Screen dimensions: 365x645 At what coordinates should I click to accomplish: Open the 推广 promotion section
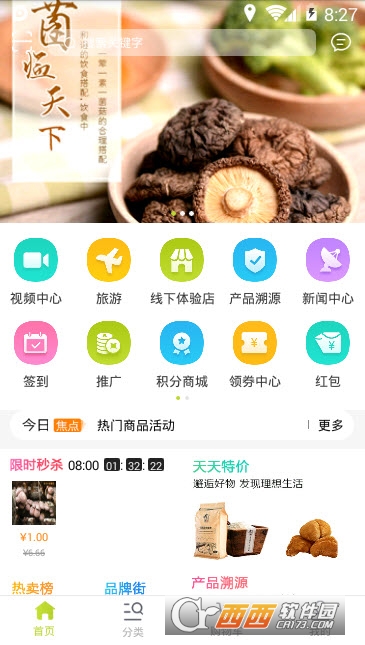coord(109,355)
